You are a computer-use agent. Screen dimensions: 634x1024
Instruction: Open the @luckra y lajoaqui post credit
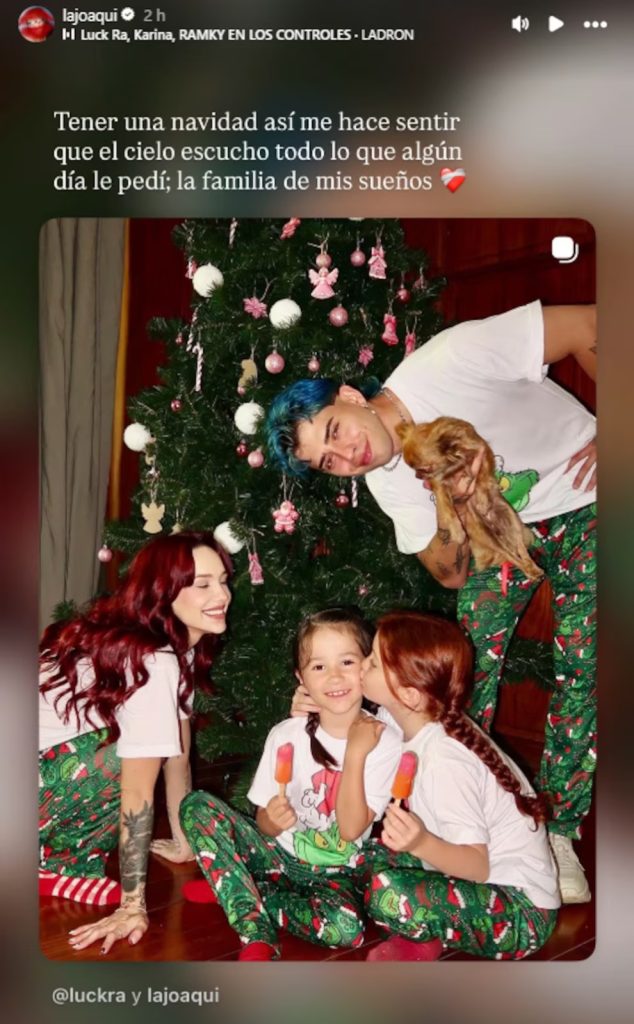point(135,995)
